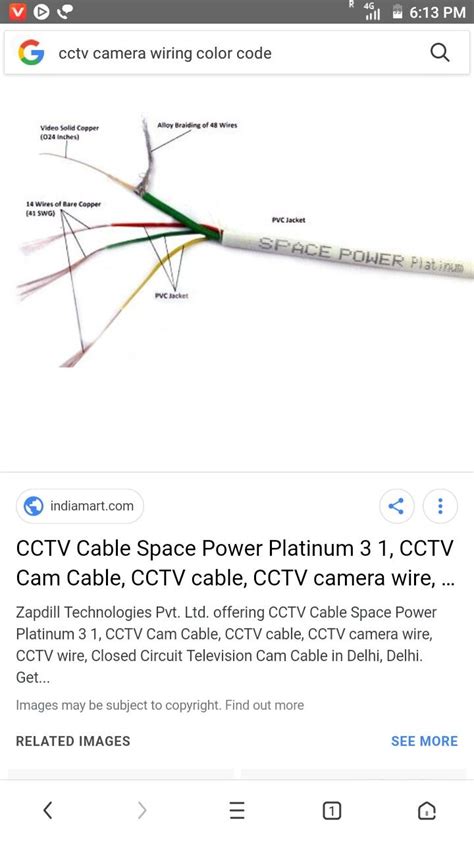Screen dimensions: 474x842
Task: Open the tab switcher showing 1 tab
Action: [x=331, y=810]
